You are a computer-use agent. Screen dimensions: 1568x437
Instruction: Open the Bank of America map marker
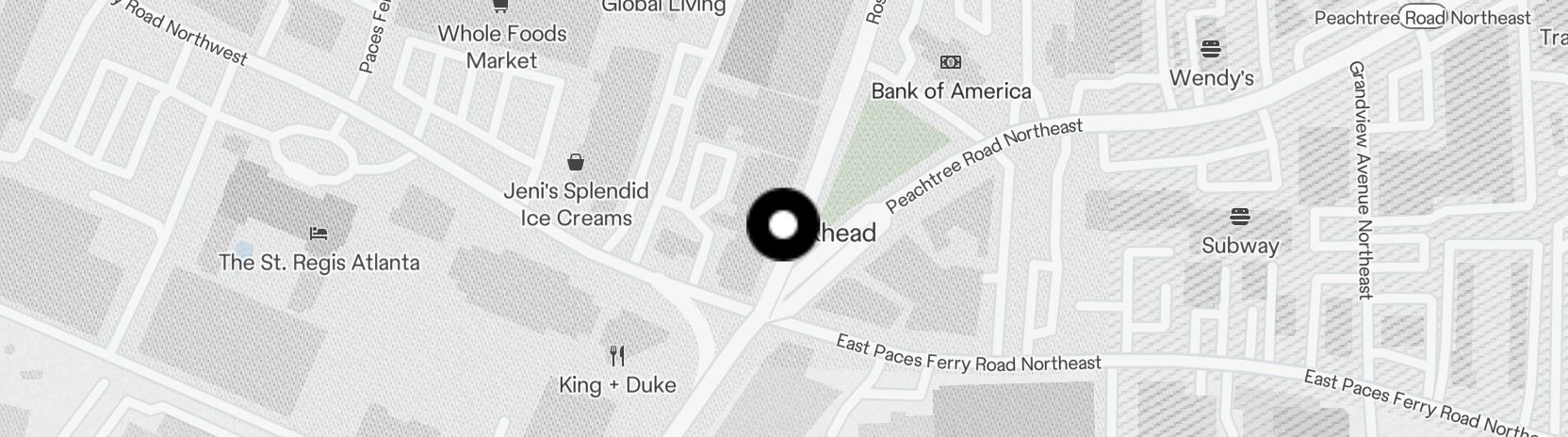(951, 62)
